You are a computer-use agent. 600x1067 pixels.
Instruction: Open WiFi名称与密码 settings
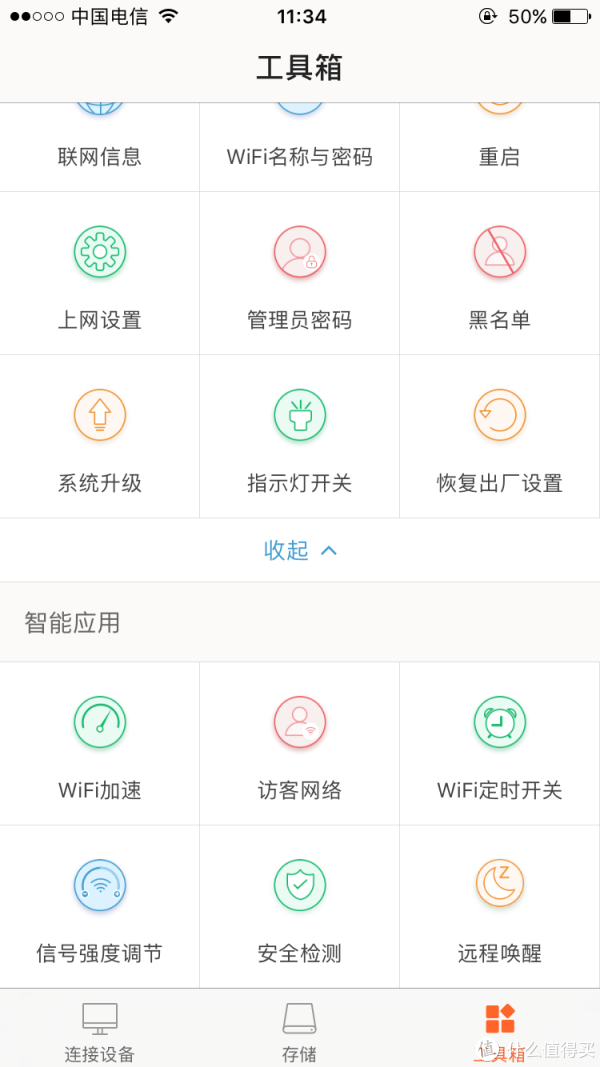point(299,148)
